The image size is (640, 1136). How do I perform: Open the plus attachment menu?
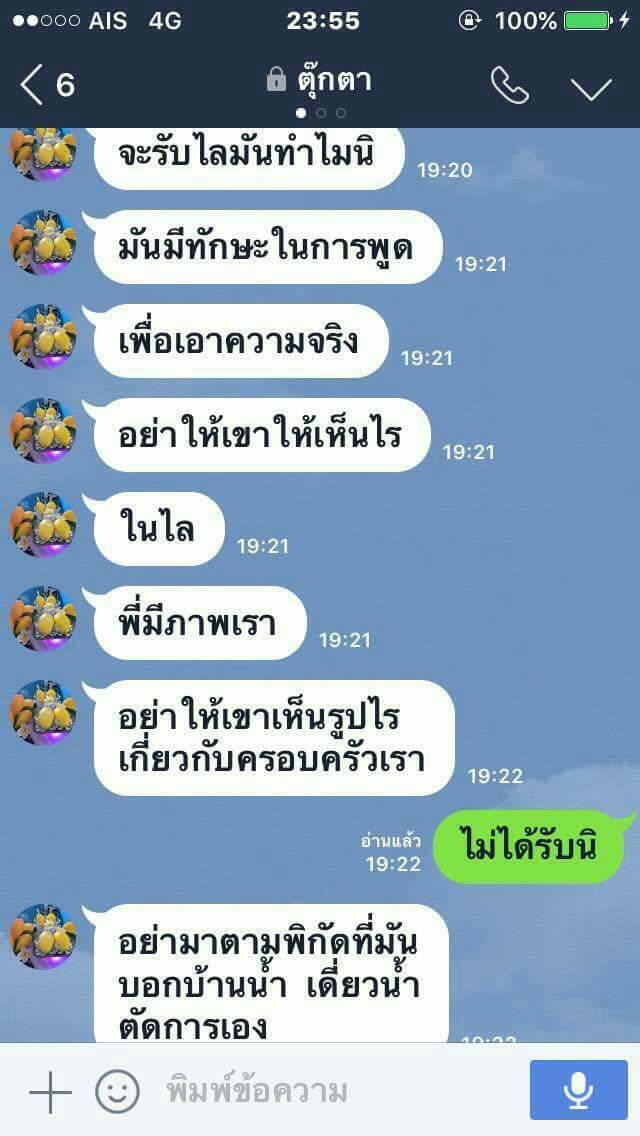coord(49,1091)
